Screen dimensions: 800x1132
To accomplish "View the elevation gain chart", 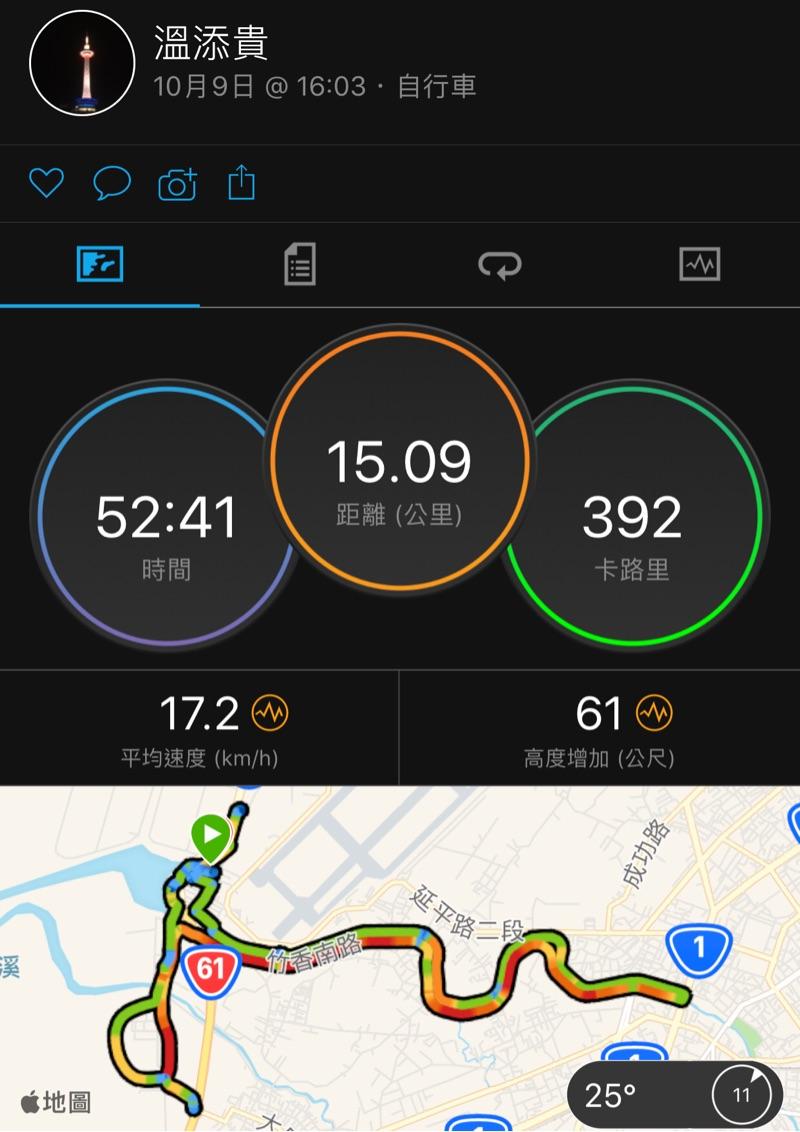I will (x=654, y=714).
